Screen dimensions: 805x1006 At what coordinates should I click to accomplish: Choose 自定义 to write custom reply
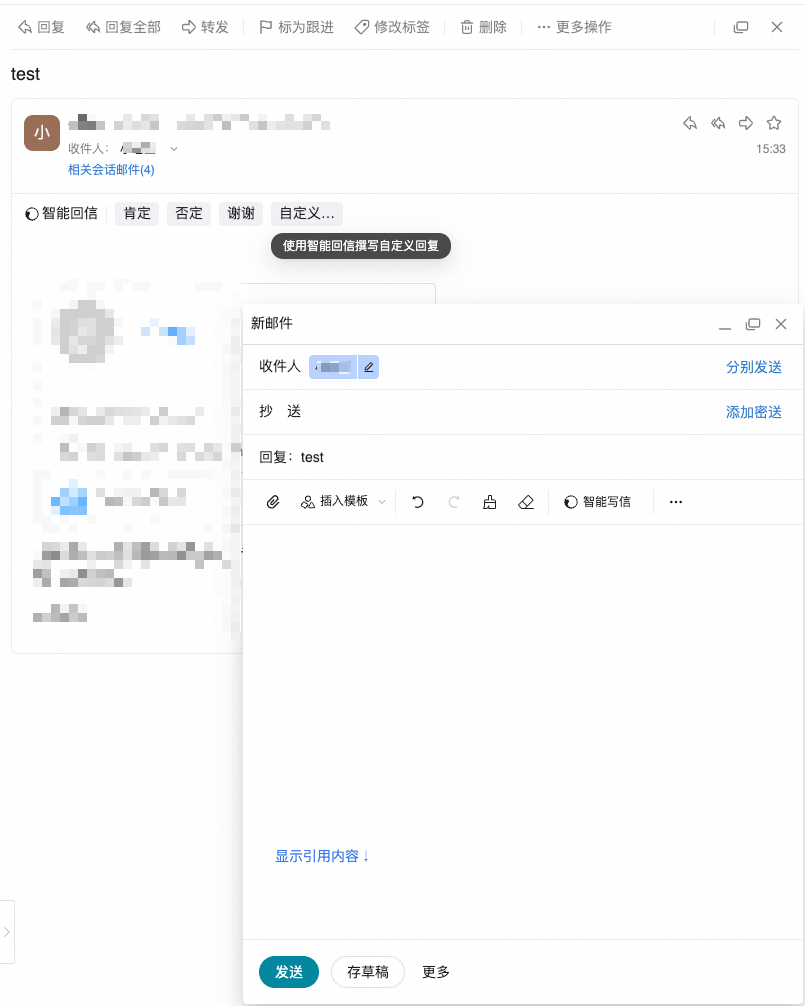[306, 213]
